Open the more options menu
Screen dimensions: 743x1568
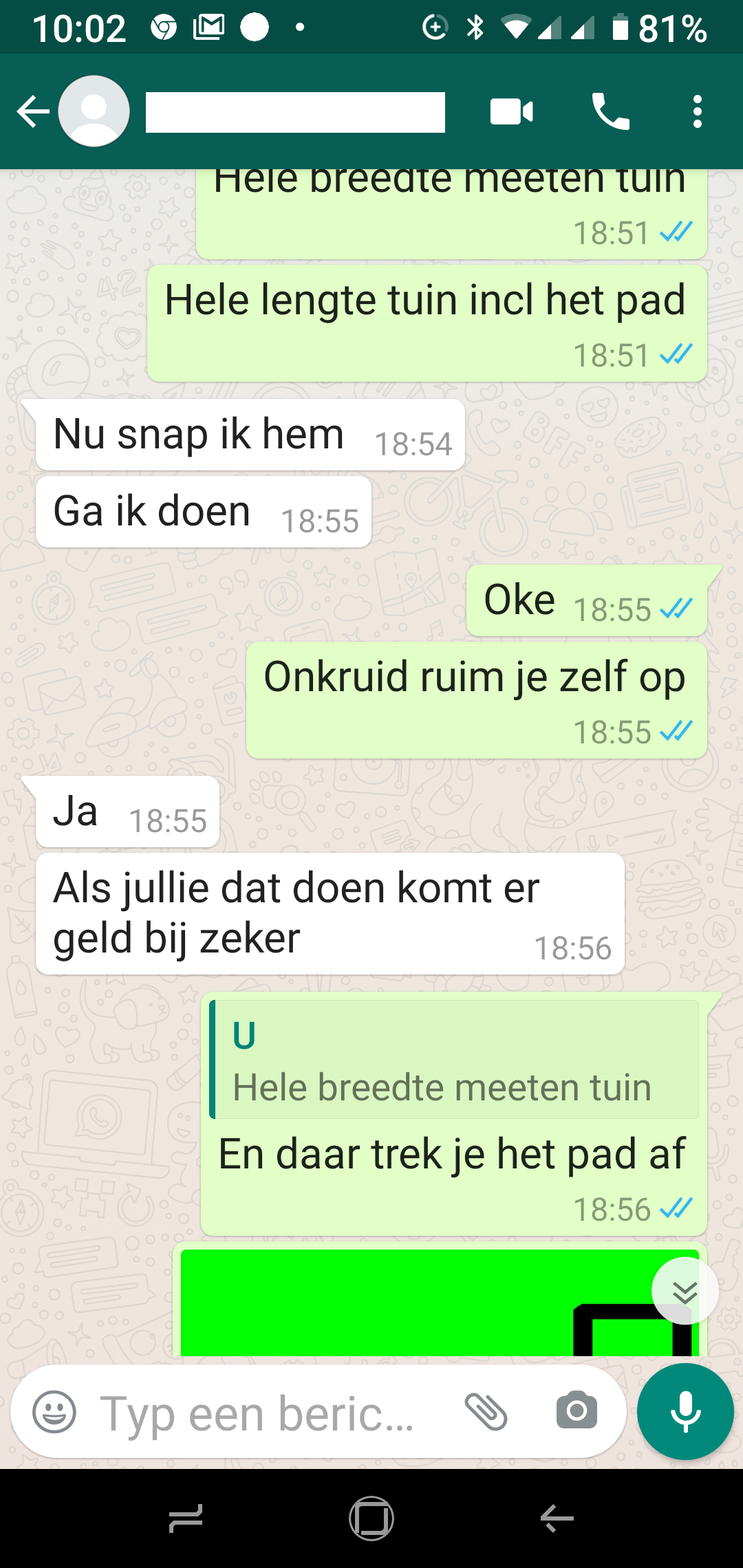[697, 112]
